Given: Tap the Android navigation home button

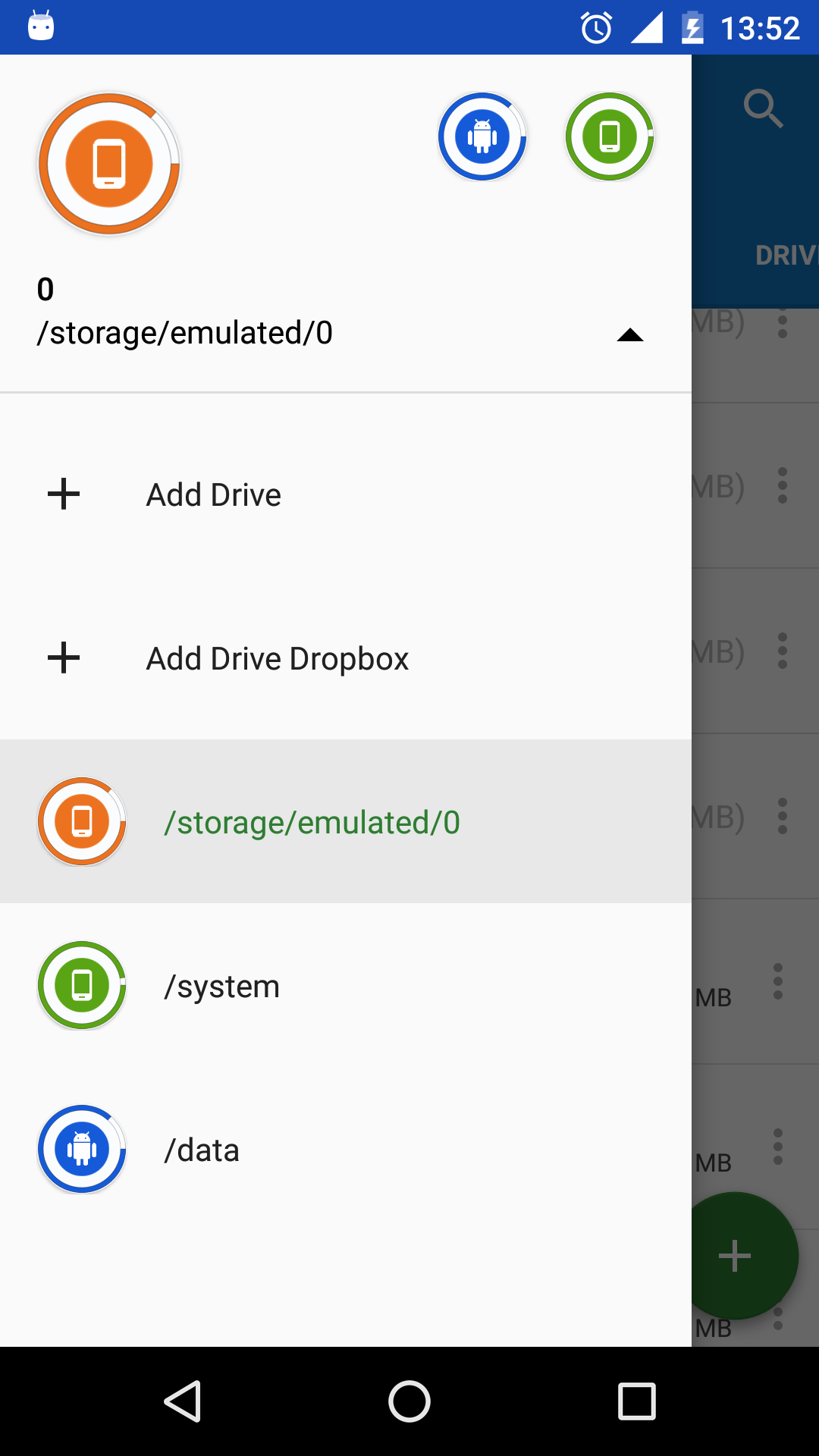Looking at the screenshot, I should coord(409,1402).
